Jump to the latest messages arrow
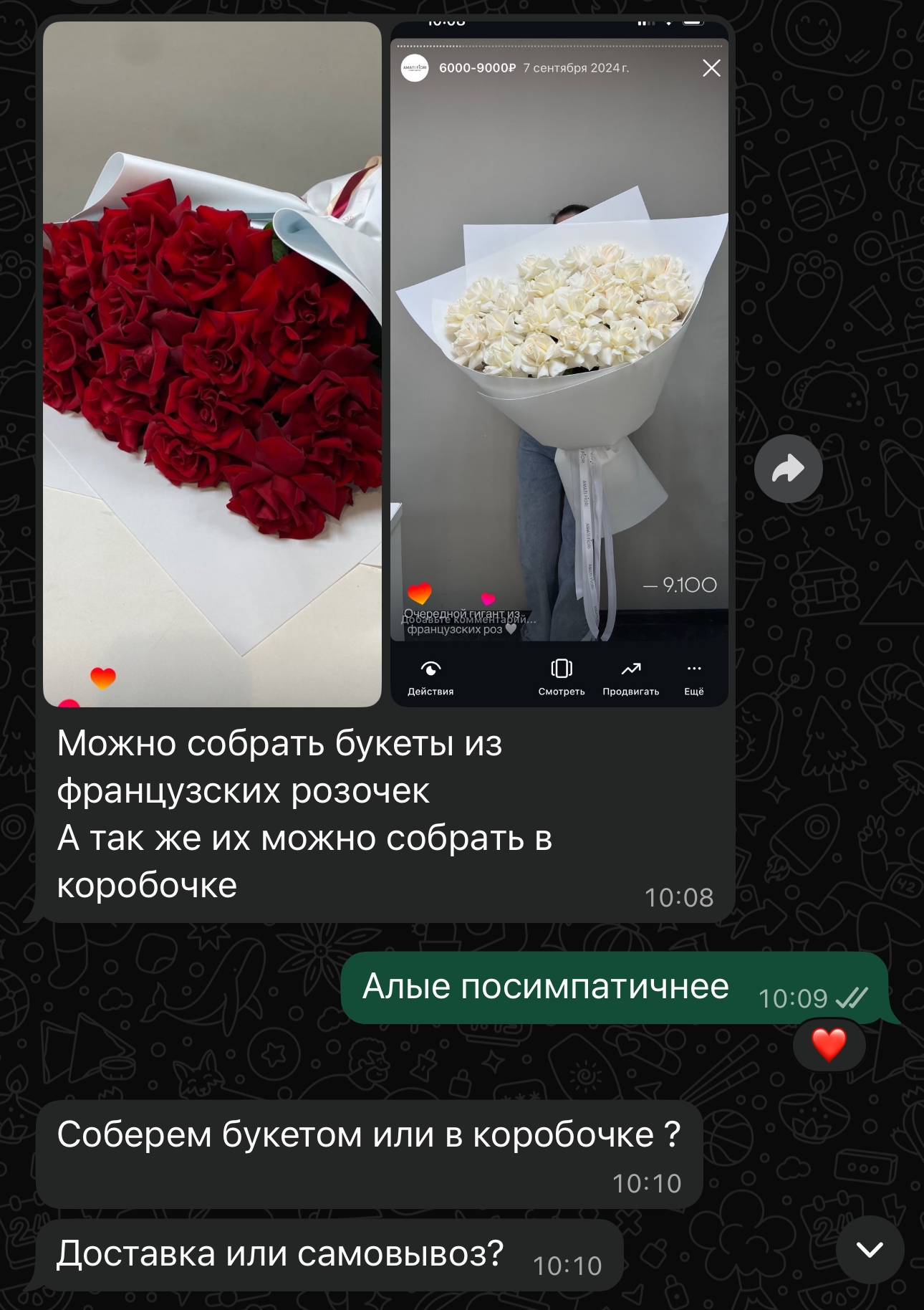Viewport: 924px width, 1310px height. point(870,1249)
